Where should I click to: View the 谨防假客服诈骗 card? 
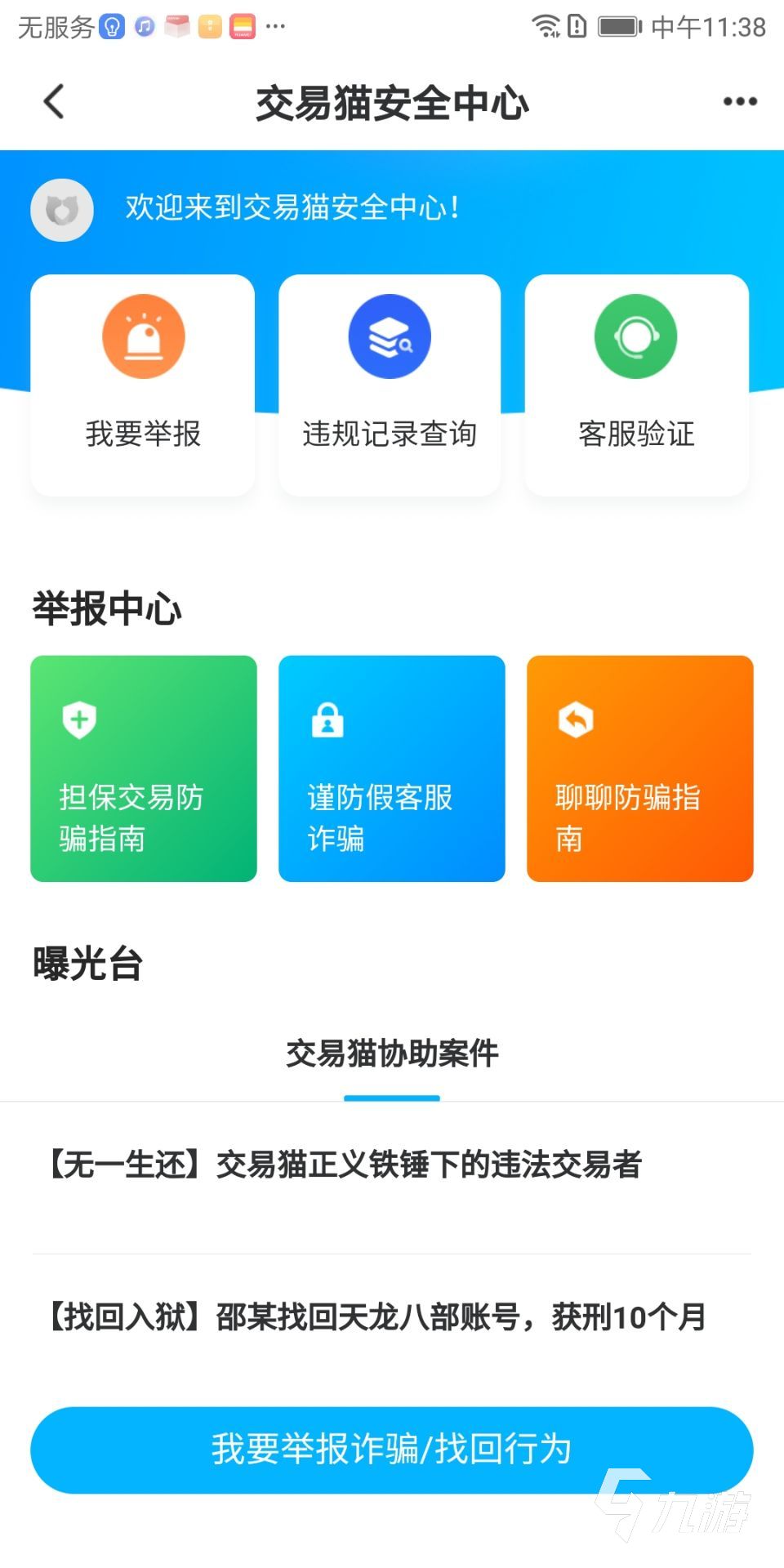[x=392, y=768]
